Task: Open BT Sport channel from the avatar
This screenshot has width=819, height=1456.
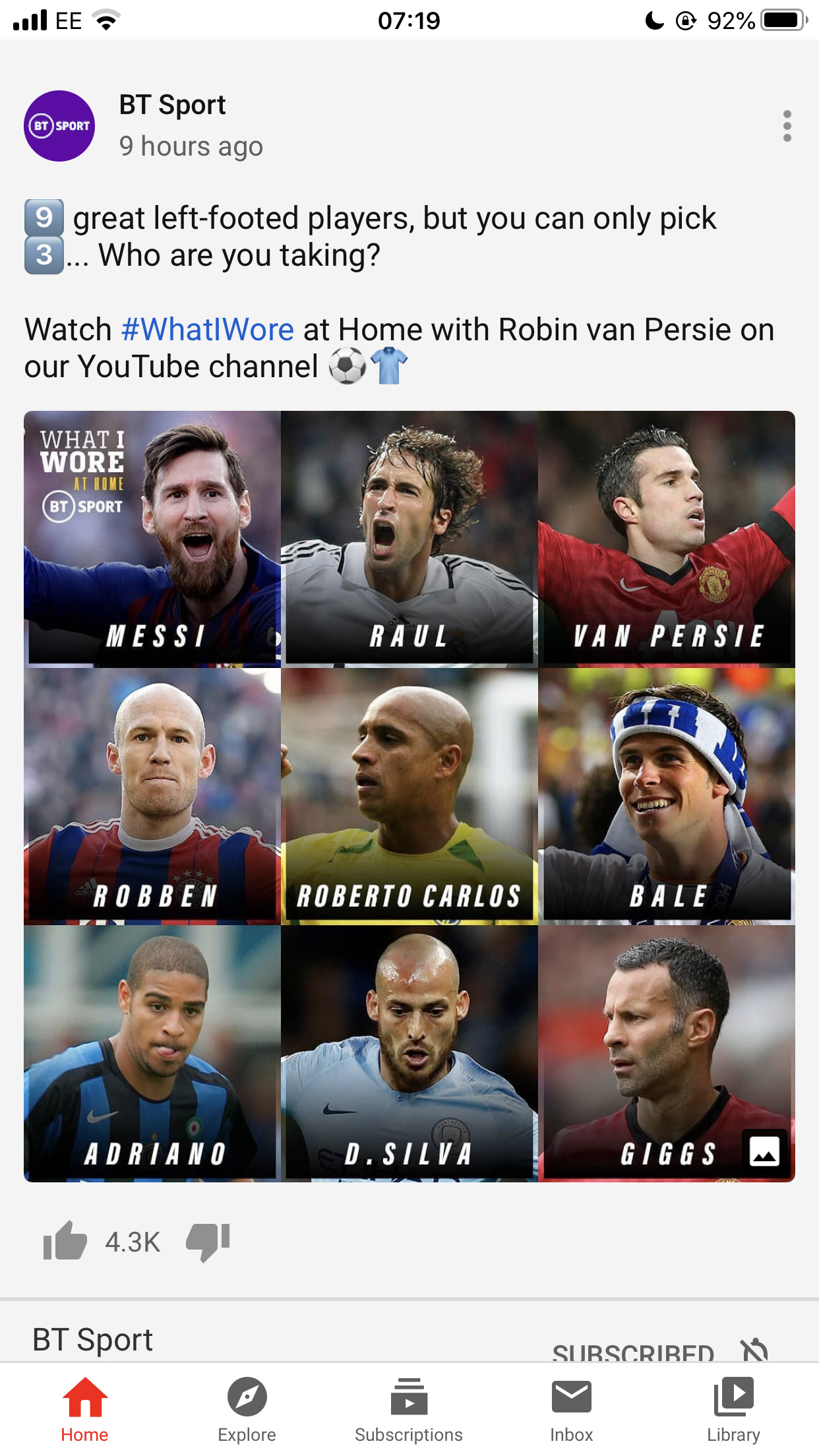Action: pyautogui.click(x=59, y=126)
